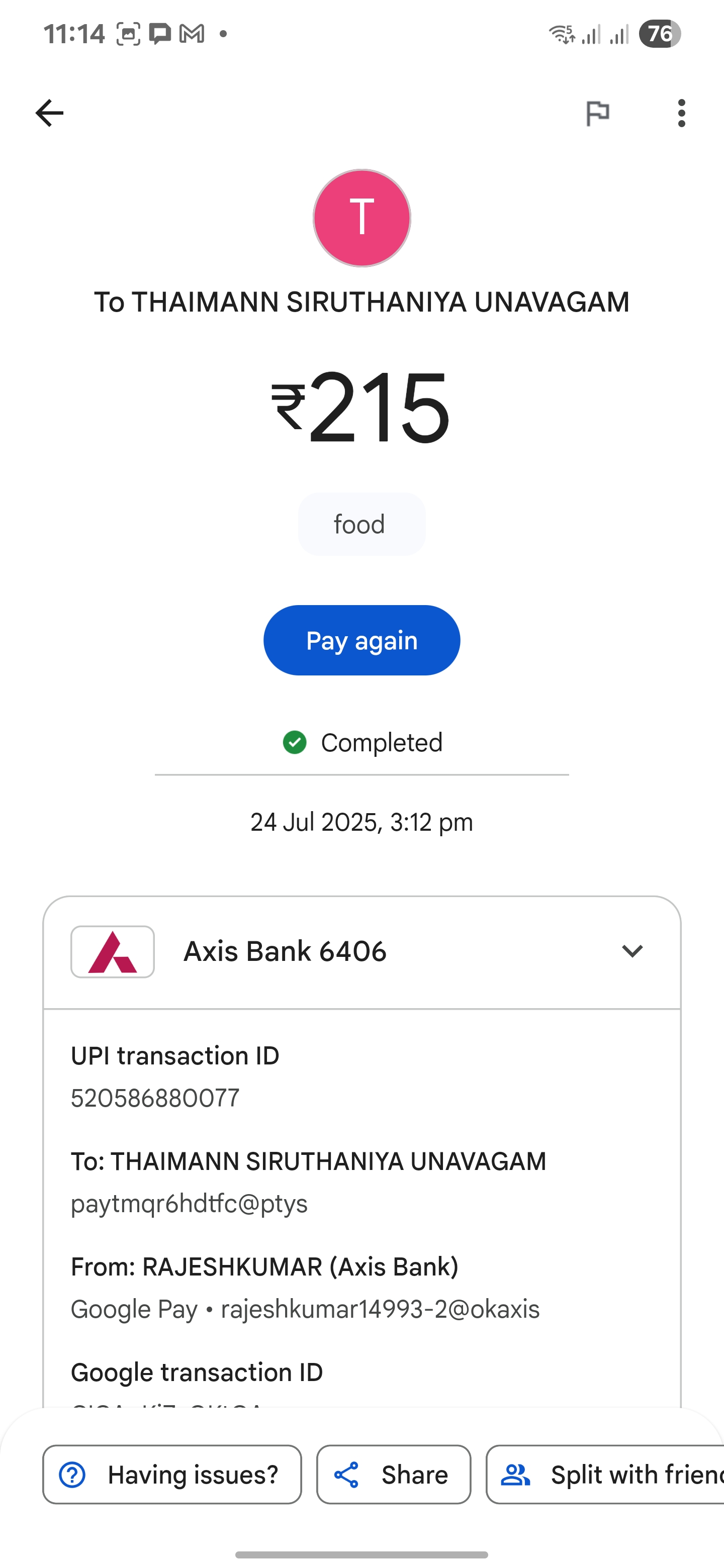Open the three-dot overflow menu

coord(681,113)
